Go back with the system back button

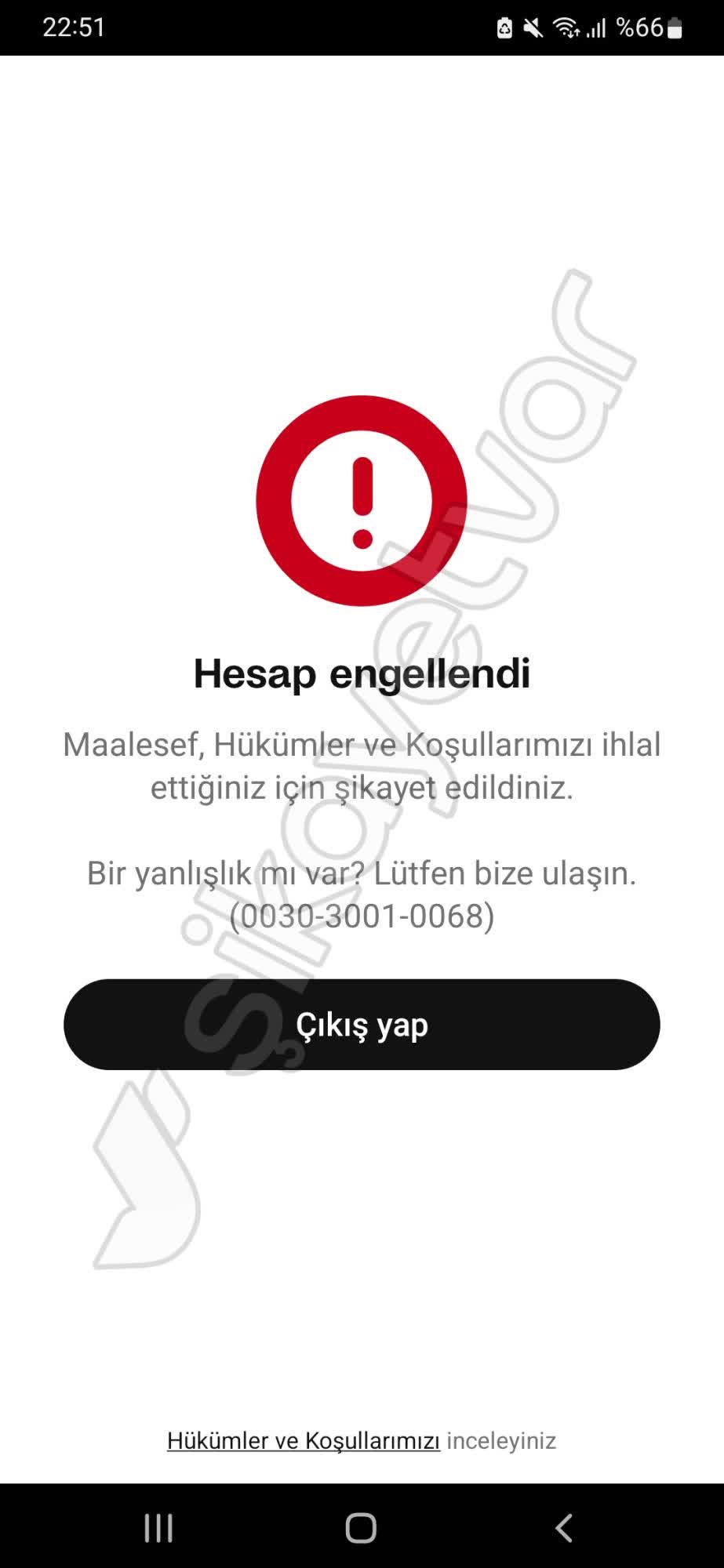pyautogui.click(x=563, y=1527)
